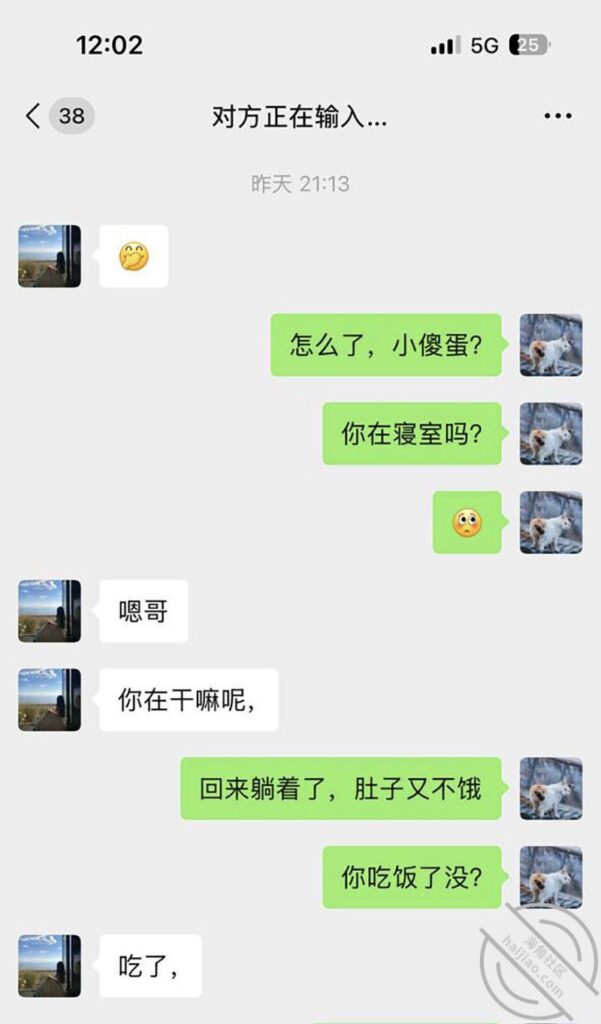Open my avatar beside "怎么了,小傻蛋?"
Image resolution: width=601 pixels, height=1024 pixels.
(x=550, y=345)
